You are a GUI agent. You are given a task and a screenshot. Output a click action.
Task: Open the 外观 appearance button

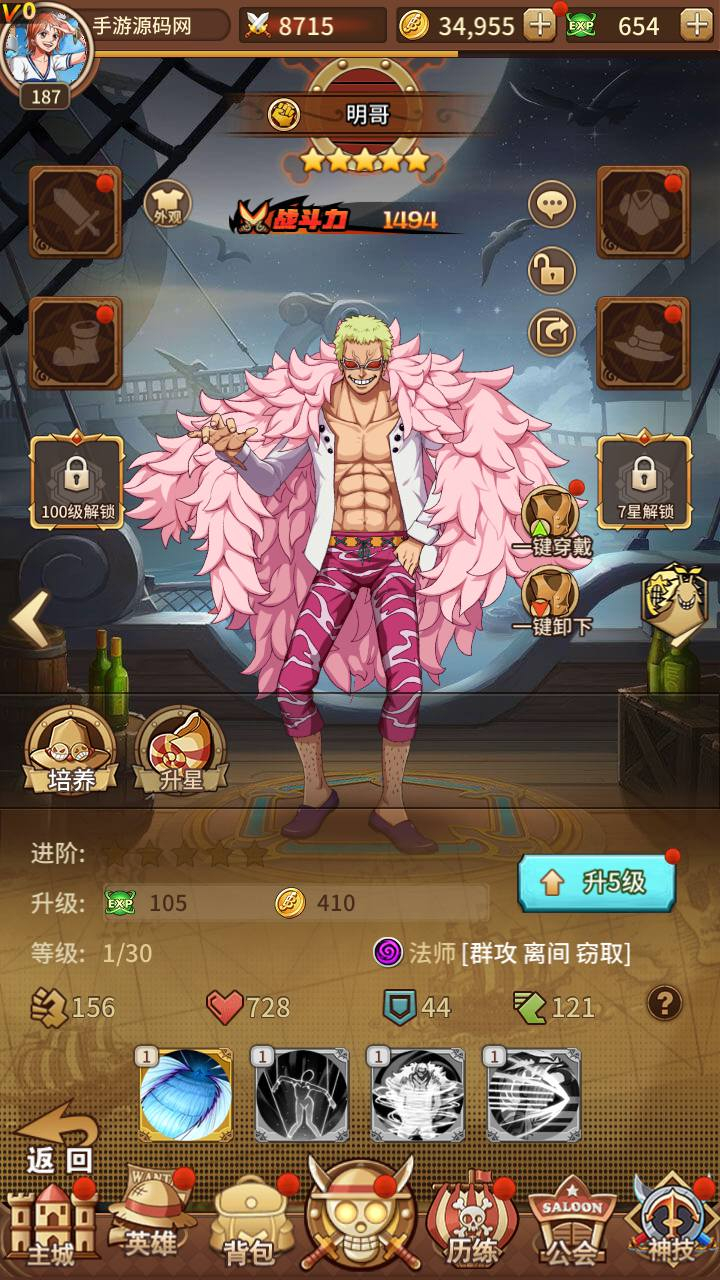(x=168, y=206)
